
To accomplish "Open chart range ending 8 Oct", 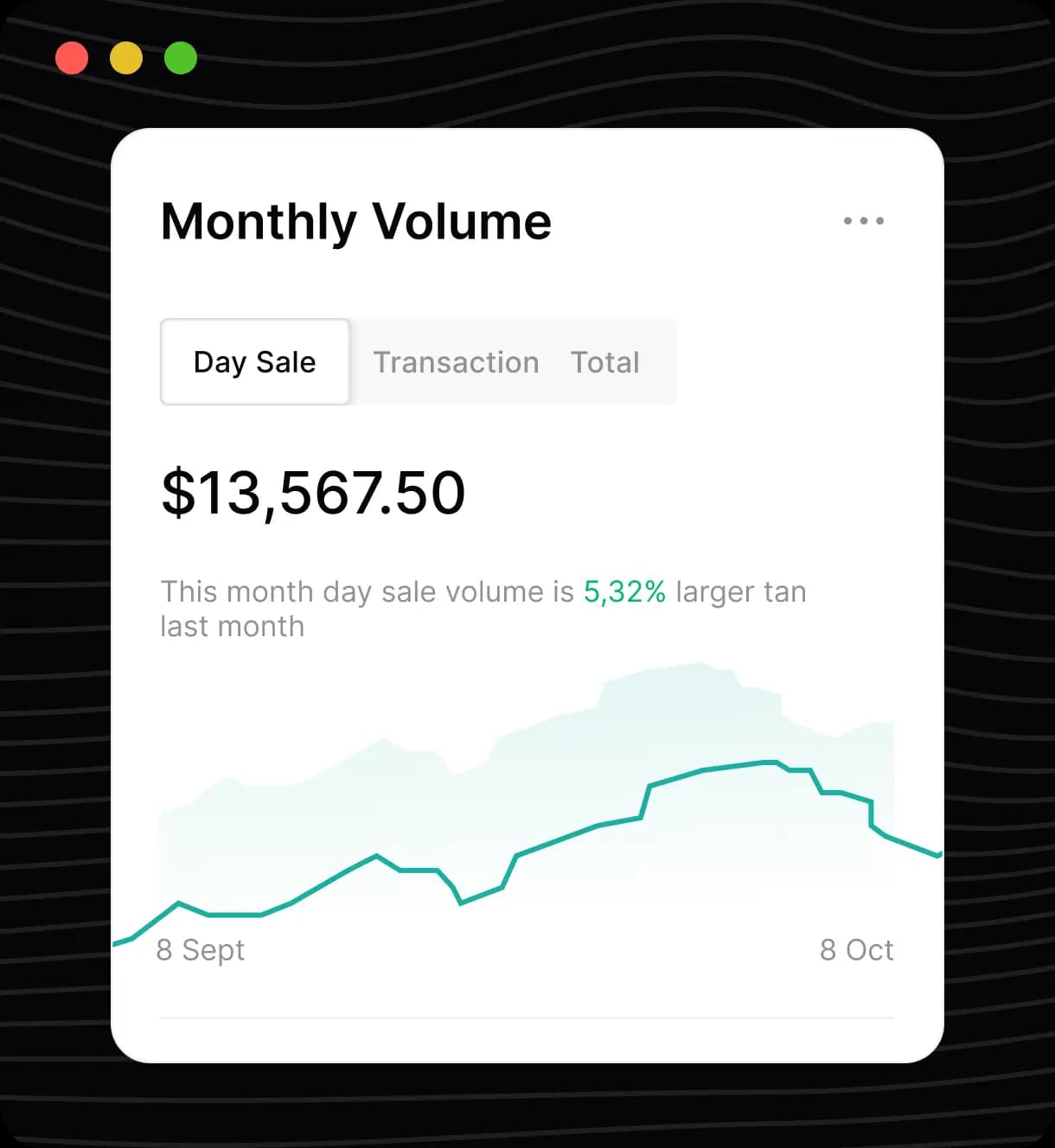I will [857, 949].
